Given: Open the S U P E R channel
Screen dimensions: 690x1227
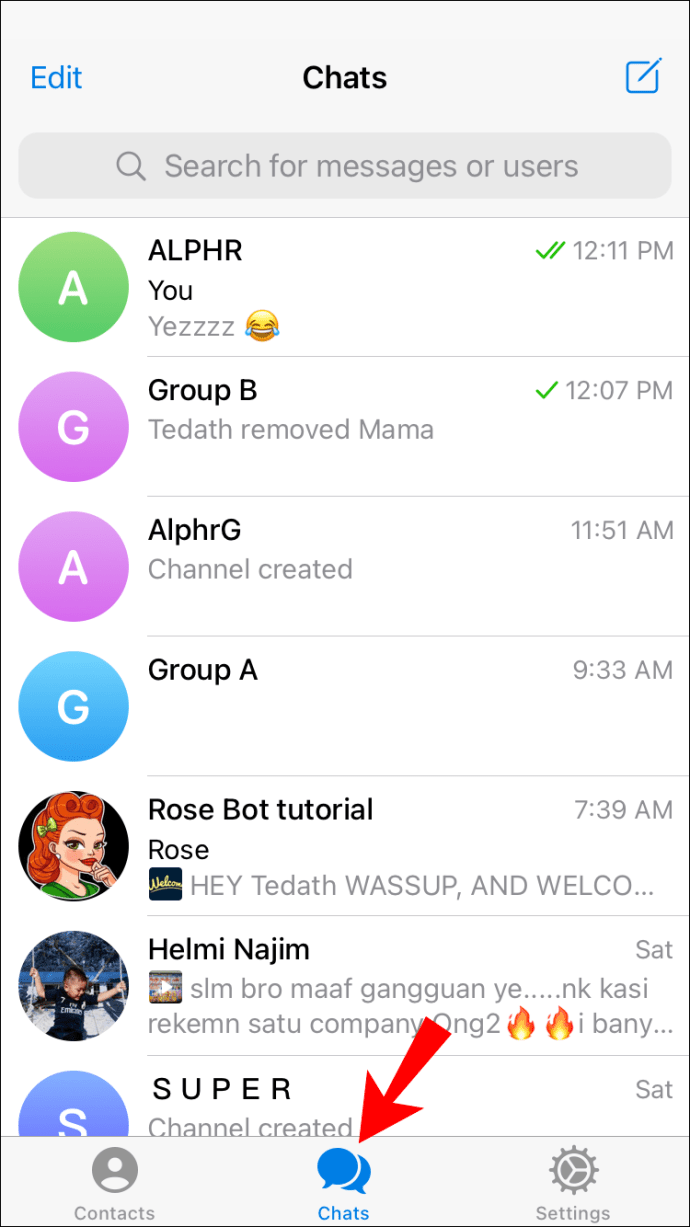Looking at the screenshot, I should pyautogui.click(x=345, y=1097).
